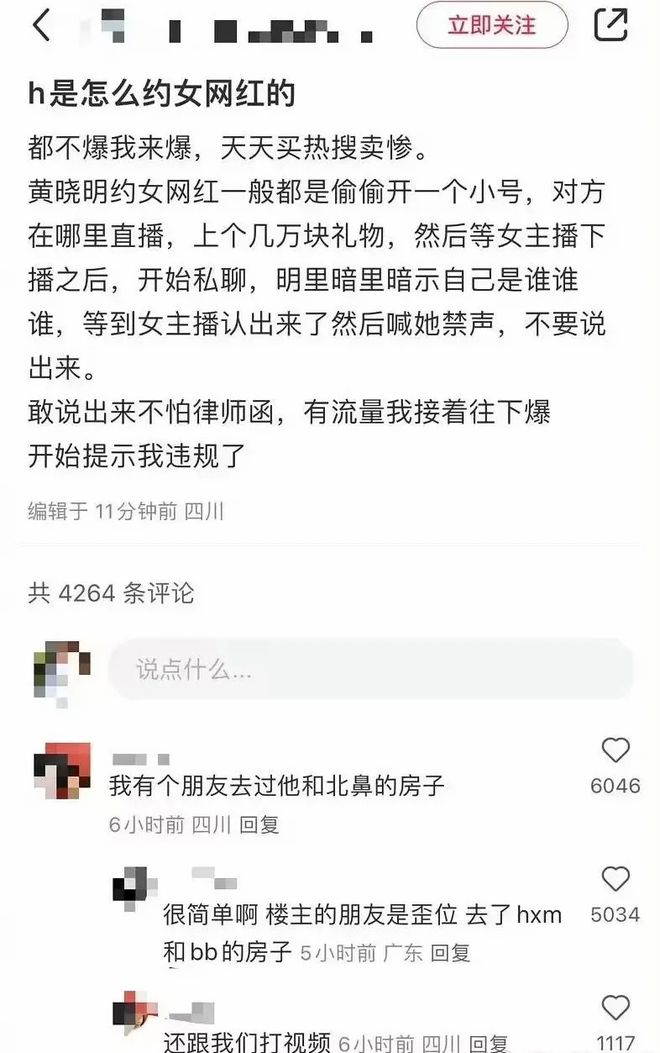Reply to the comment 我有个朋友去过他和北鼻的房子
The width and height of the screenshot is (660, 1053).
click(x=260, y=825)
